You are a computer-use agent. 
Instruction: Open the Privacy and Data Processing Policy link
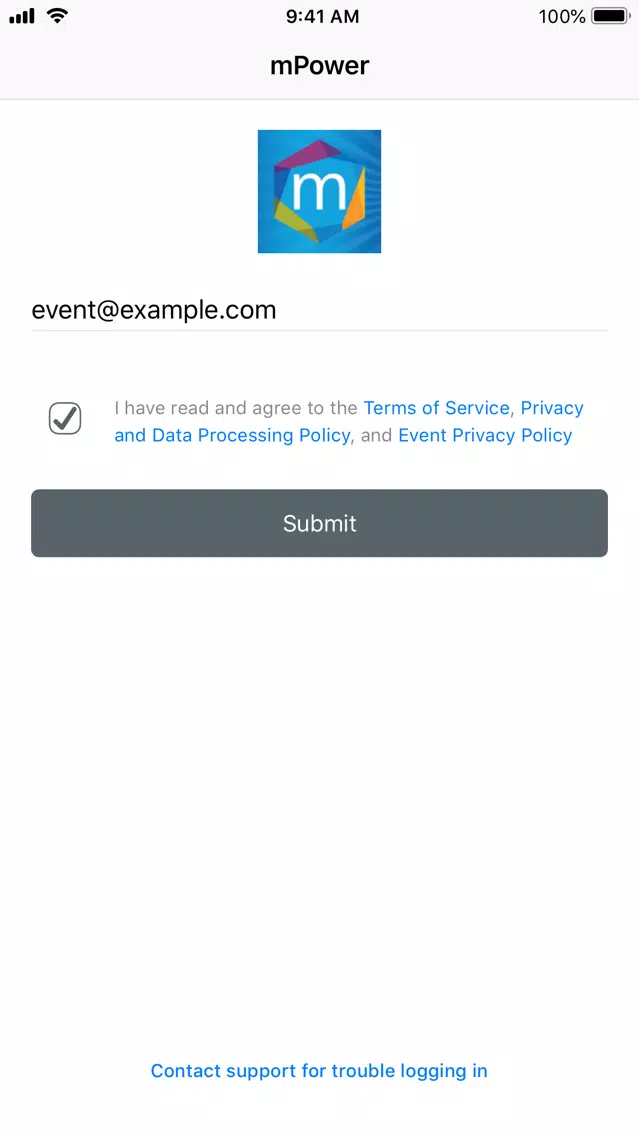tap(233, 435)
